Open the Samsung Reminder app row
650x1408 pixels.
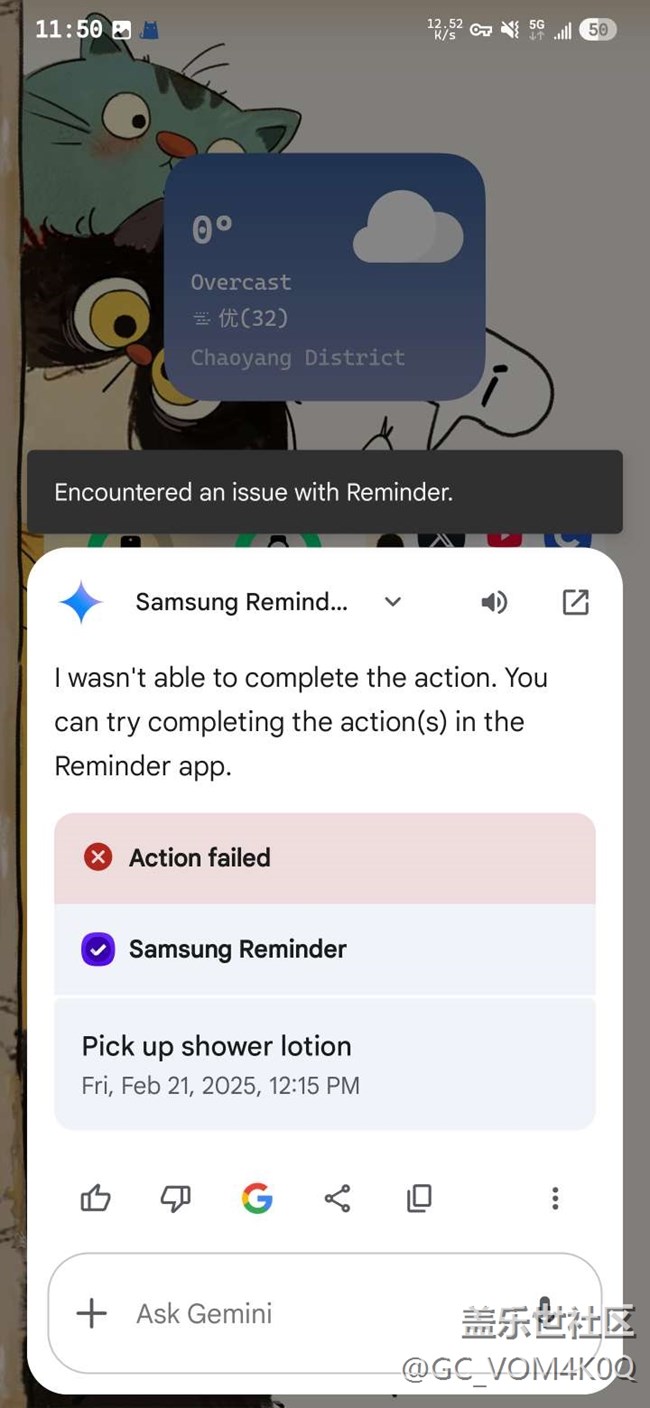[x=324, y=949]
